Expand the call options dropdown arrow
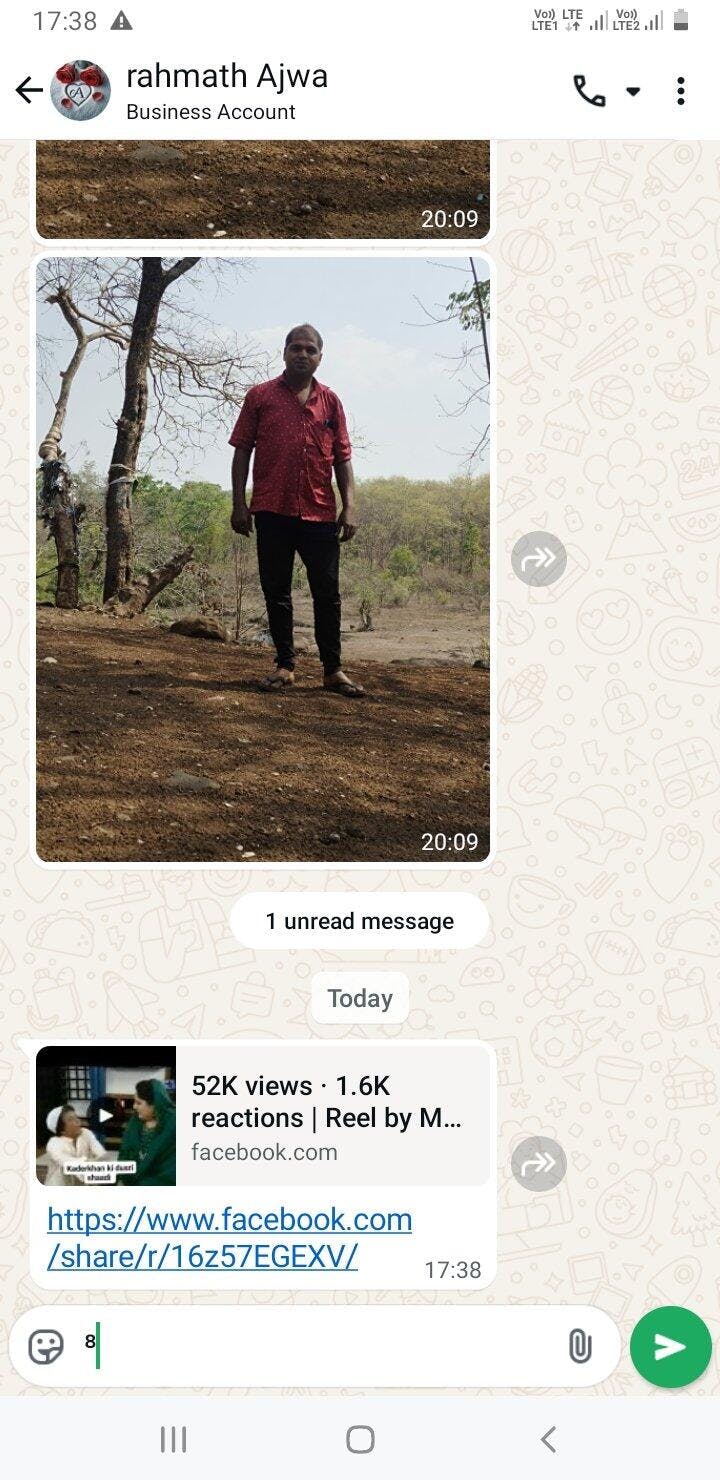 point(633,91)
